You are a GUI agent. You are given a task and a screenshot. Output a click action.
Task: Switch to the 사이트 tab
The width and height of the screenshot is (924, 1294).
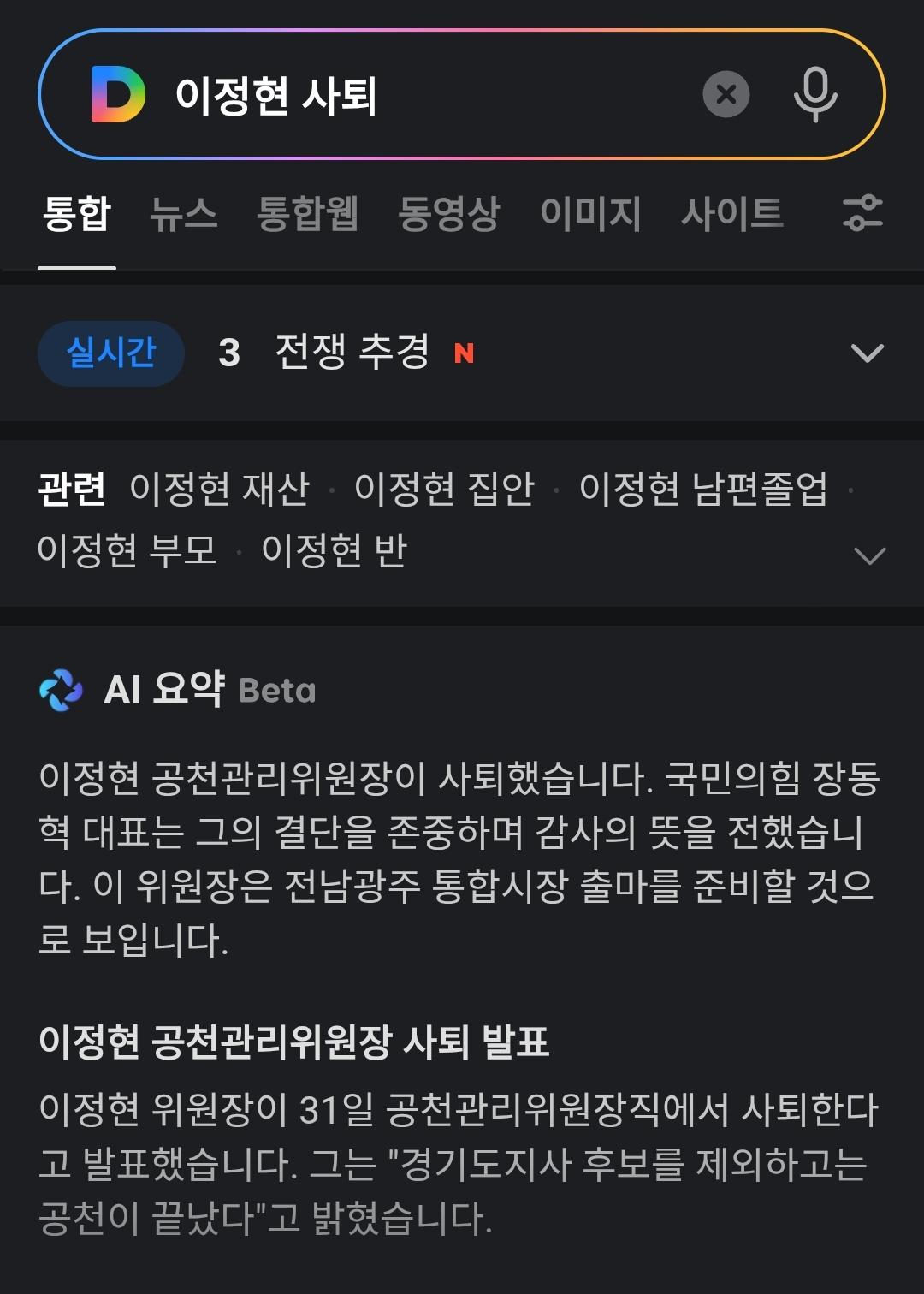tap(731, 214)
